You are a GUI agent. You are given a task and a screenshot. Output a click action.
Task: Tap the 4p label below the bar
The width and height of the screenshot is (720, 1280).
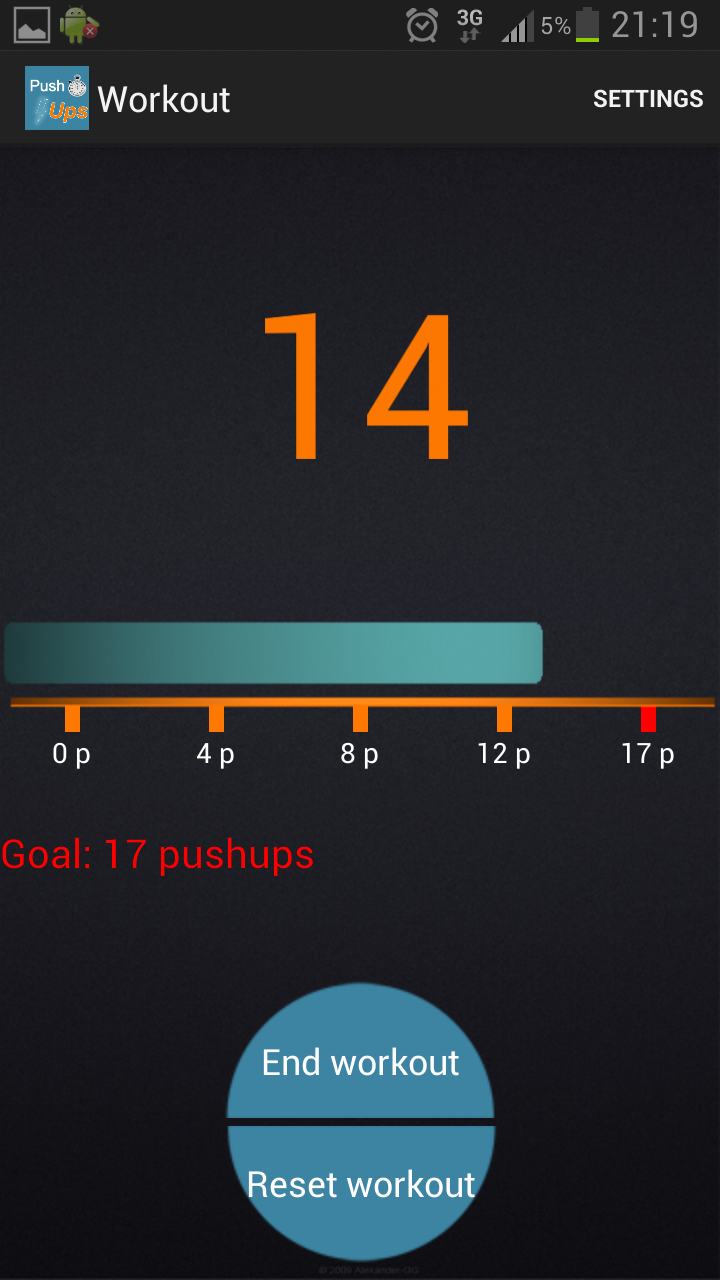(x=215, y=753)
